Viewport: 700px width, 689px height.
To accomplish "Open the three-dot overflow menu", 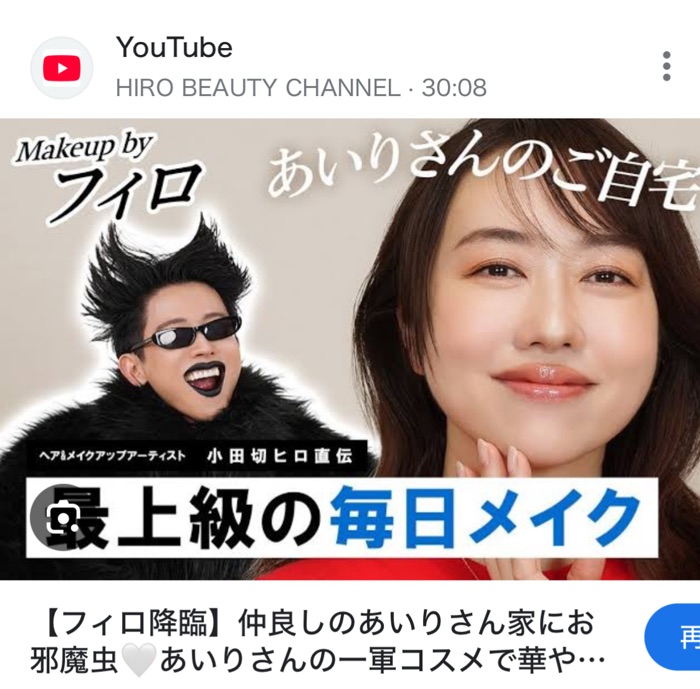I will tap(666, 66).
